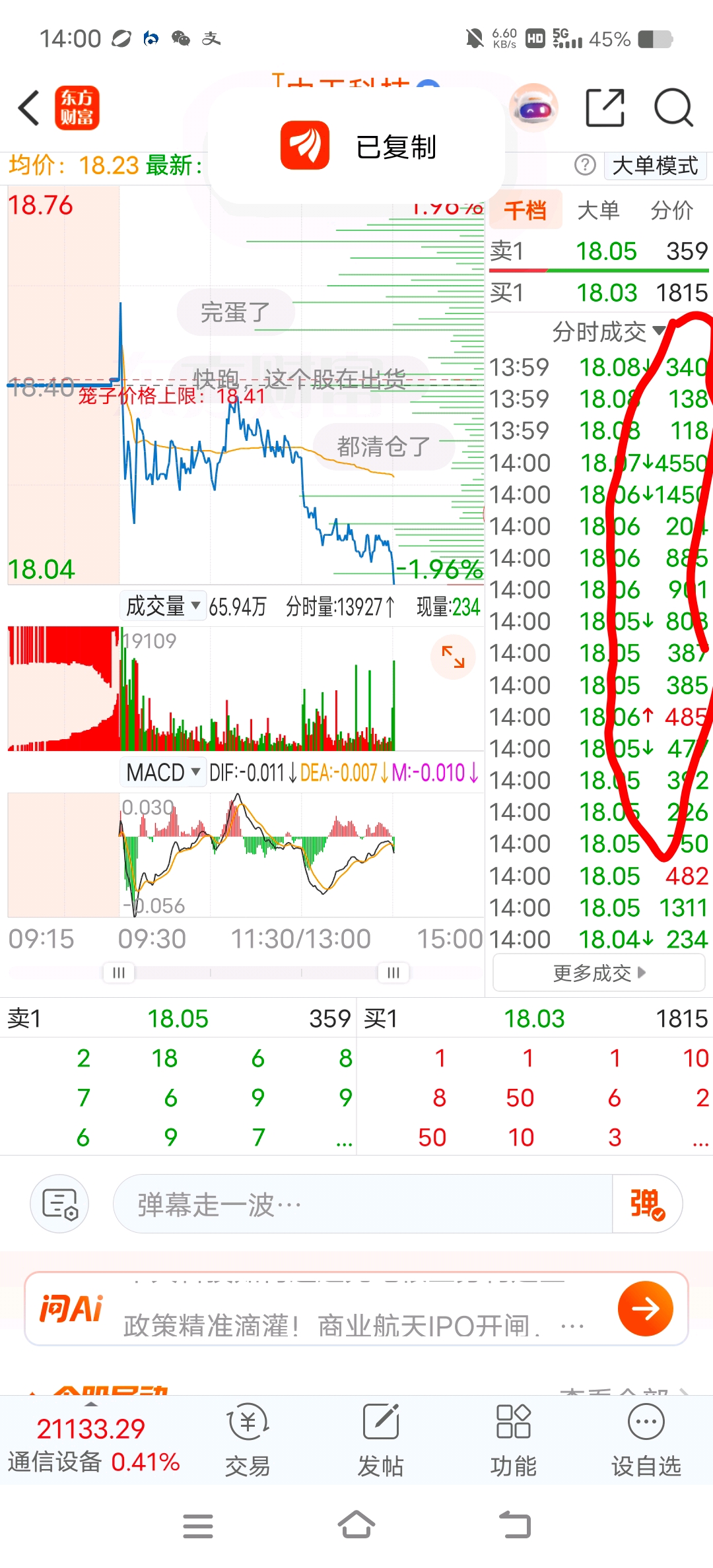The image size is (713, 1568).
Task: Open the AI robot assistant avatar
Action: click(x=534, y=108)
